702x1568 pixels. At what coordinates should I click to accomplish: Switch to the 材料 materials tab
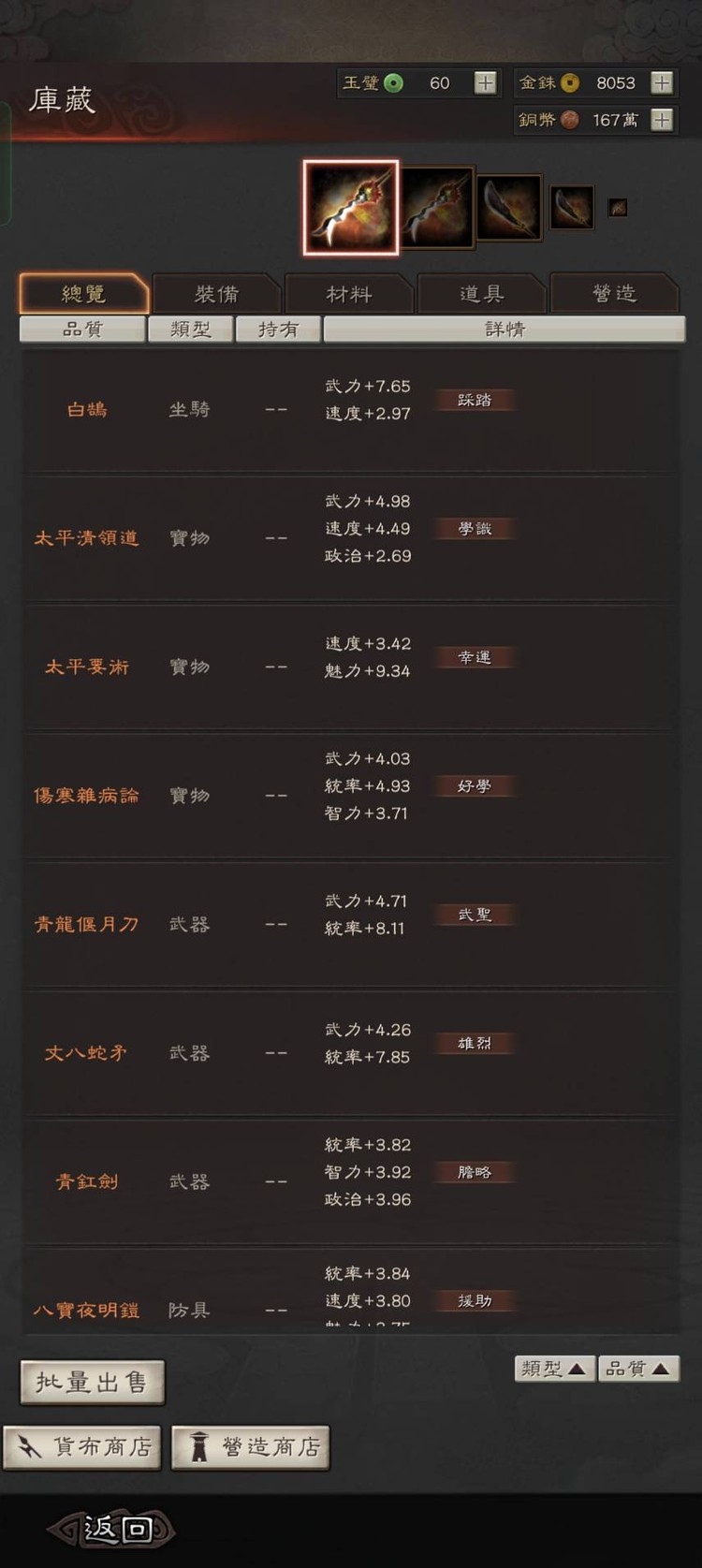click(349, 293)
